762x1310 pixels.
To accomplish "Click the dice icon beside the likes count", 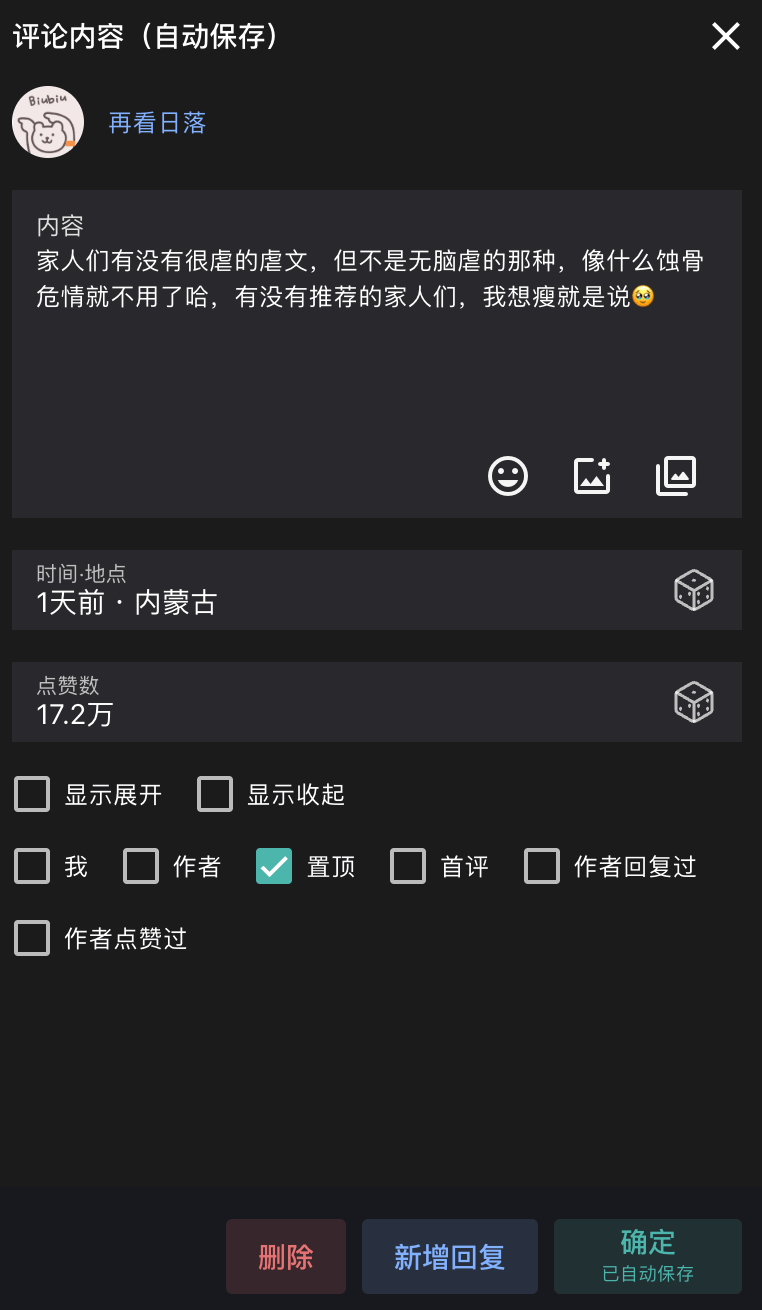I will click(693, 702).
